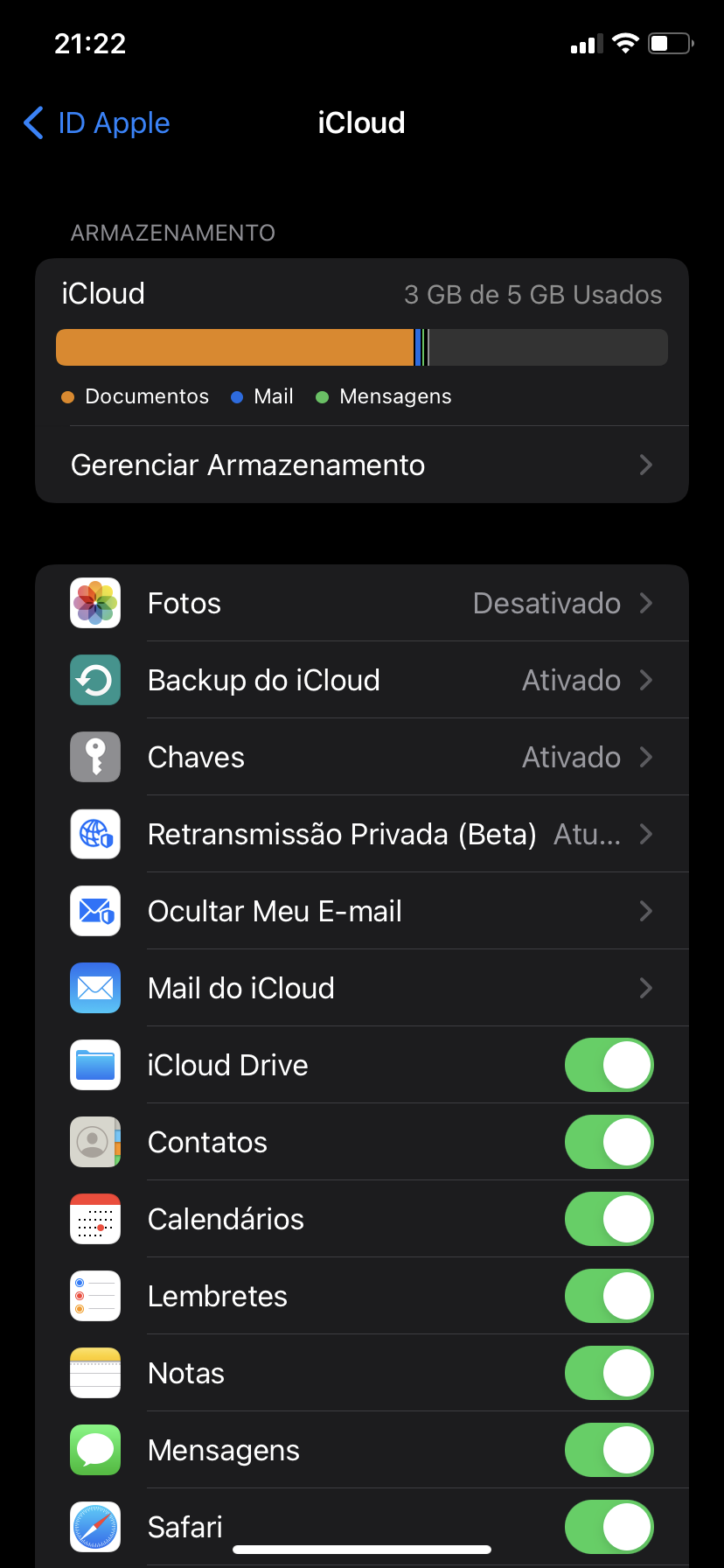Open Ocultar Meu E-mail

tap(361, 911)
